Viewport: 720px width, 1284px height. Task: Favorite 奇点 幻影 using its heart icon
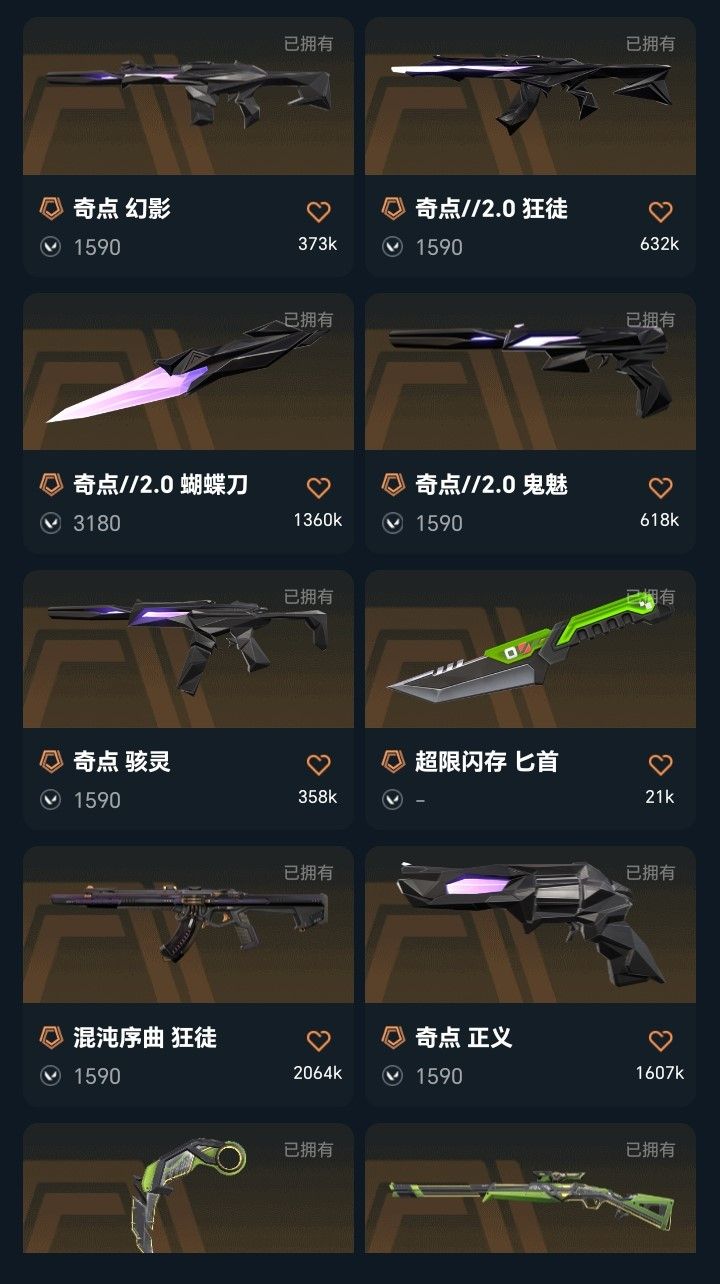pyautogui.click(x=318, y=211)
